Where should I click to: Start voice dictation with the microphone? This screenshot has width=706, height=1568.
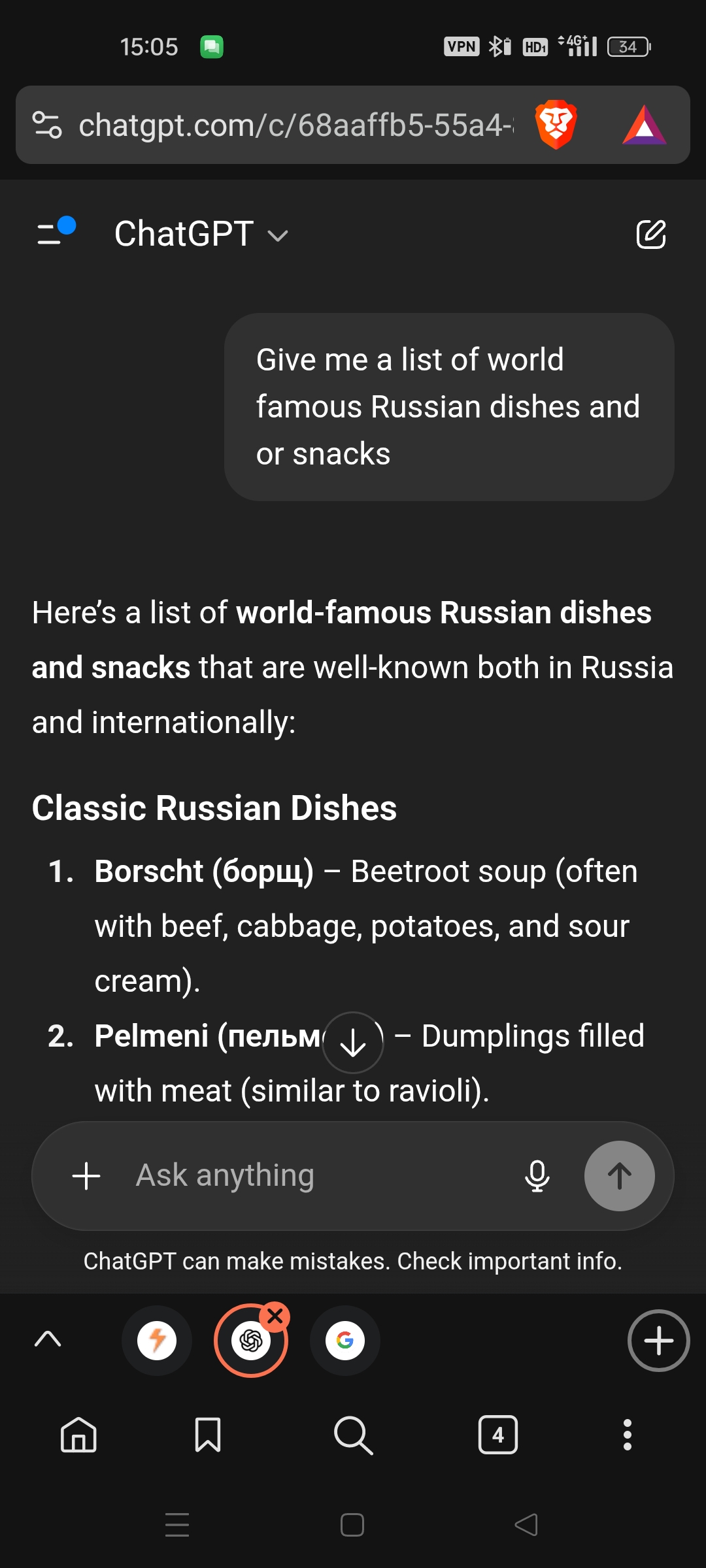click(x=537, y=1176)
